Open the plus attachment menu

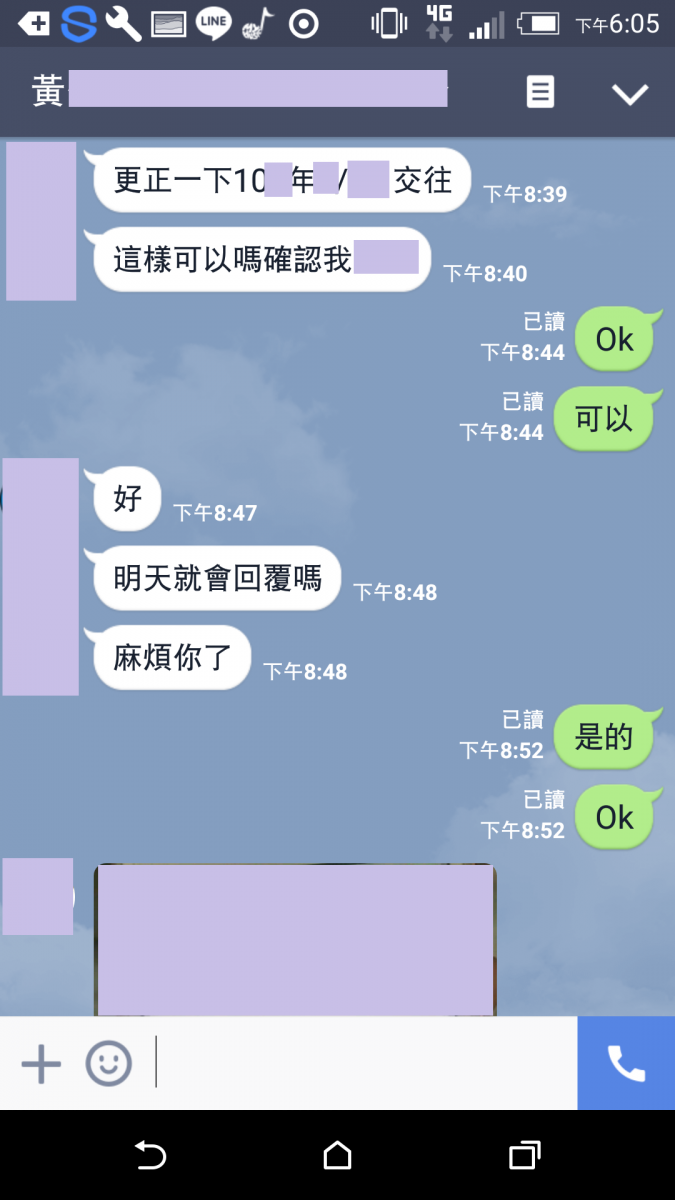[41, 1064]
